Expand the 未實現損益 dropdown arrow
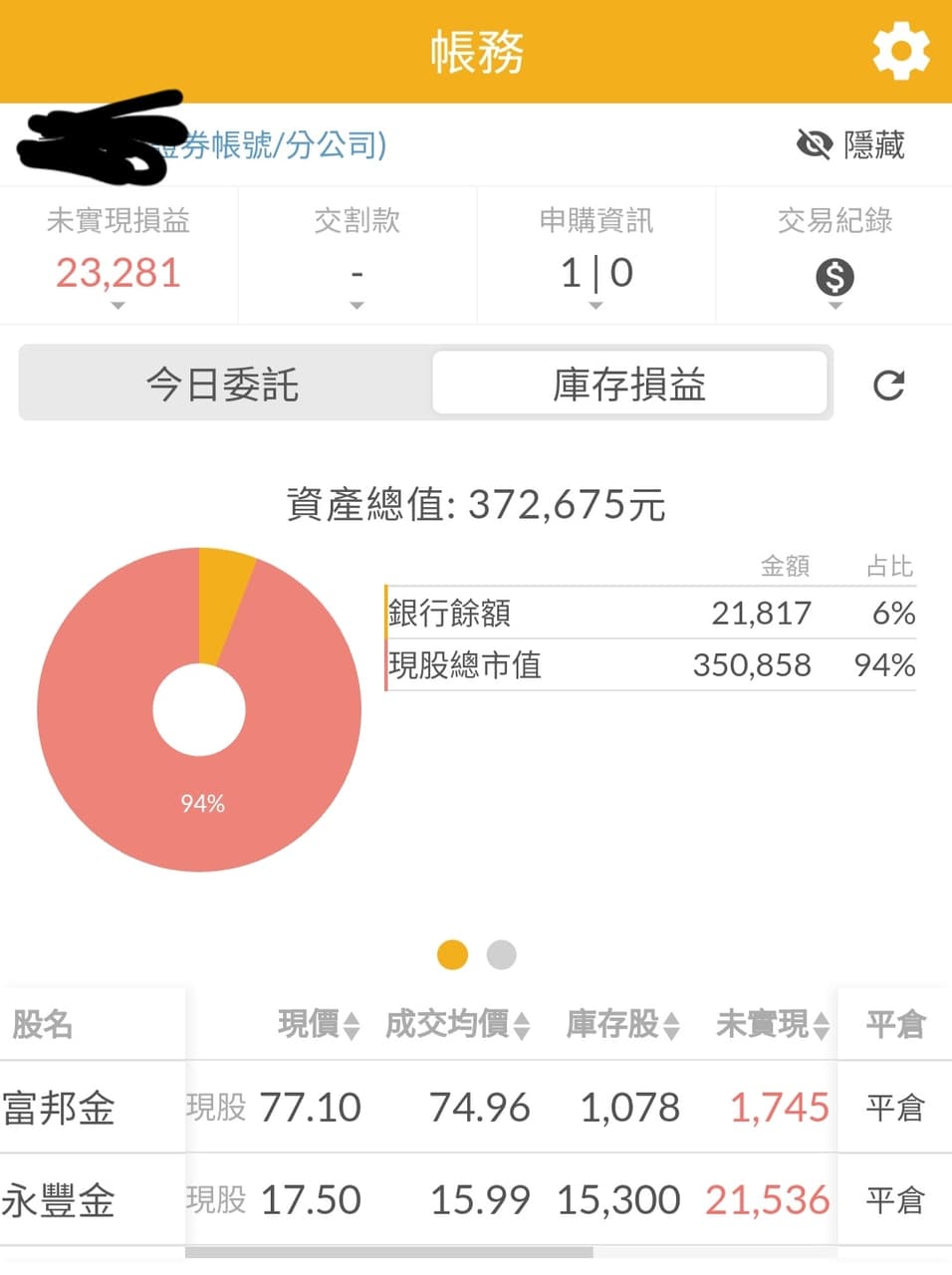 pyautogui.click(x=119, y=308)
